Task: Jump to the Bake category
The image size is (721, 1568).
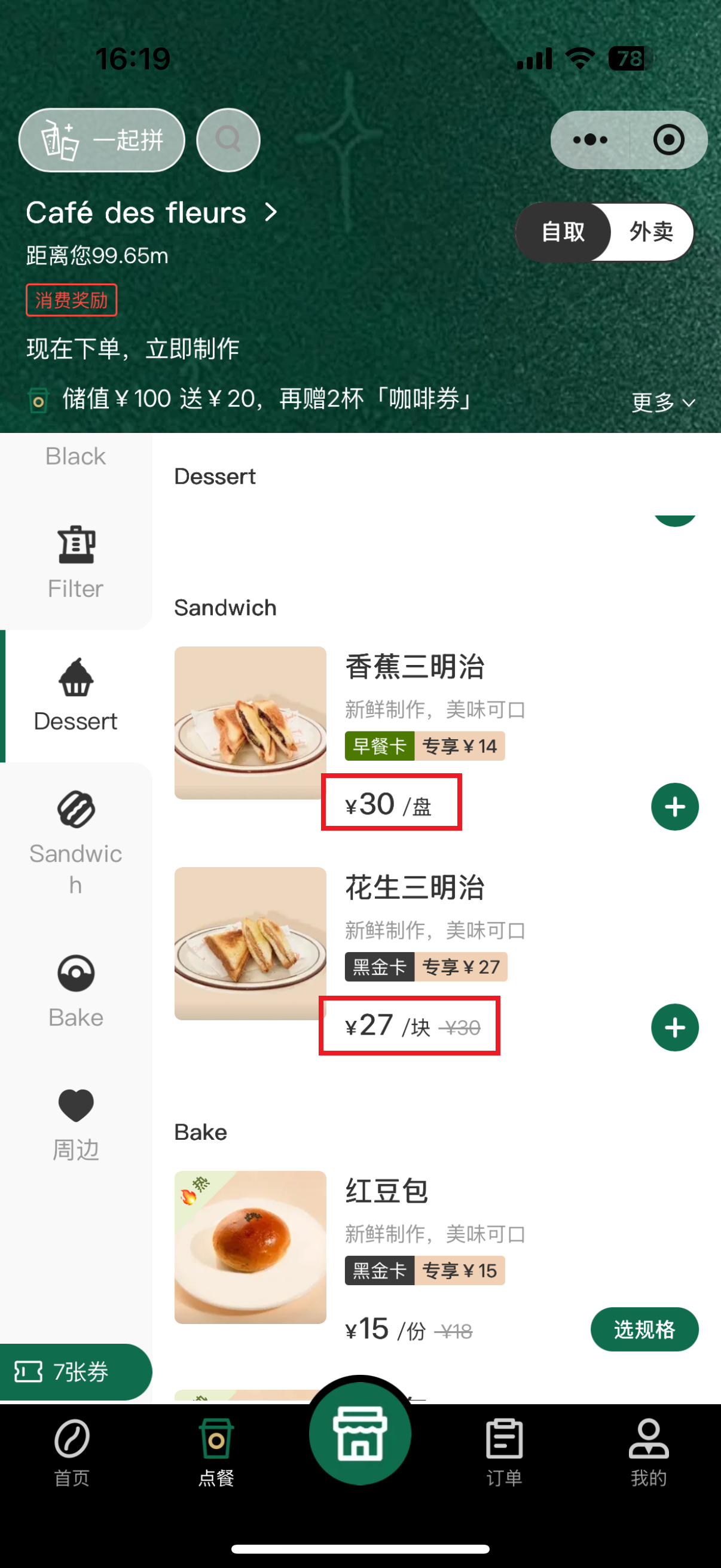Action: tap(75, 990)
